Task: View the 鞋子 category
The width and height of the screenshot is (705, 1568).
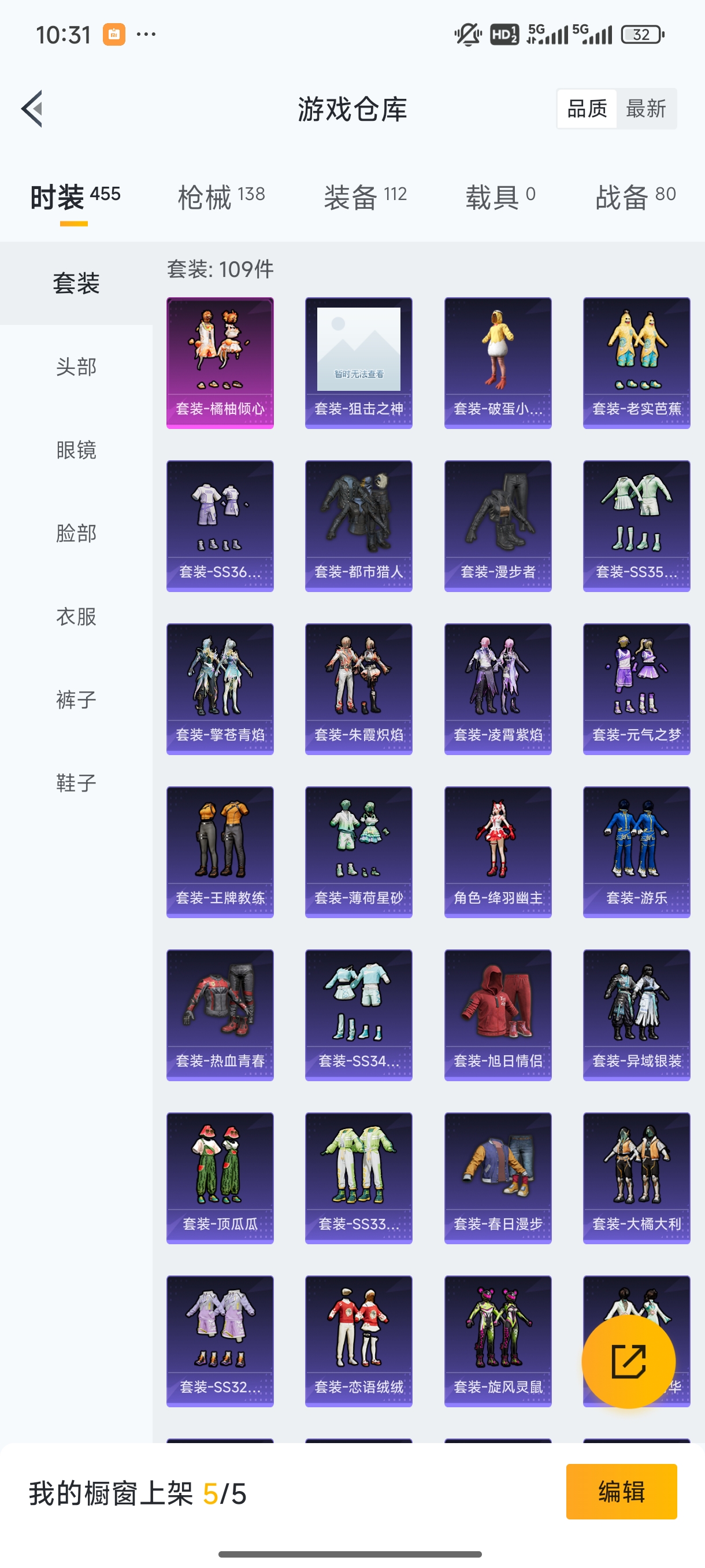Action: pyautogui.click(x=76, y=783)
